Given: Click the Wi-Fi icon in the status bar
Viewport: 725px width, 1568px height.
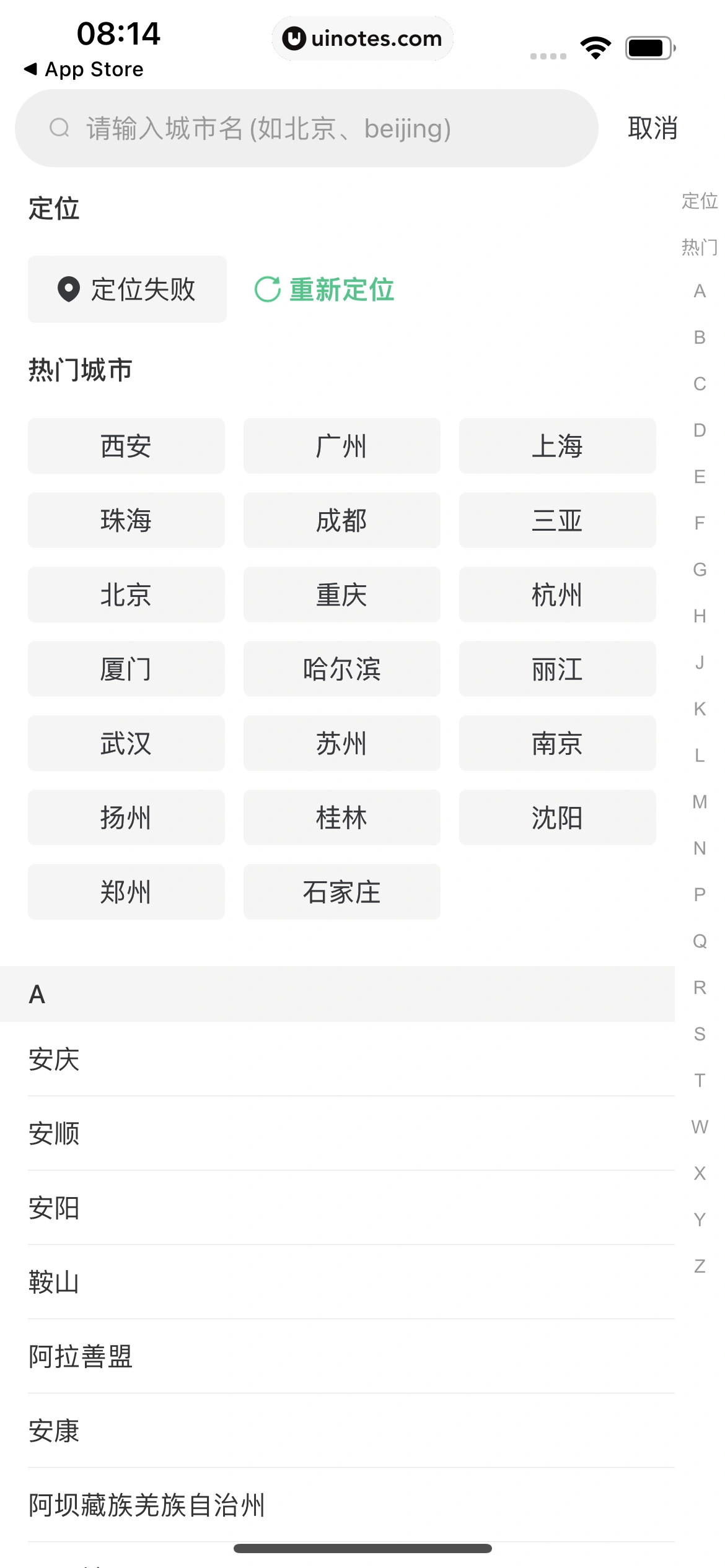Looking at the screenshot, I should click(x=595, y=46).
